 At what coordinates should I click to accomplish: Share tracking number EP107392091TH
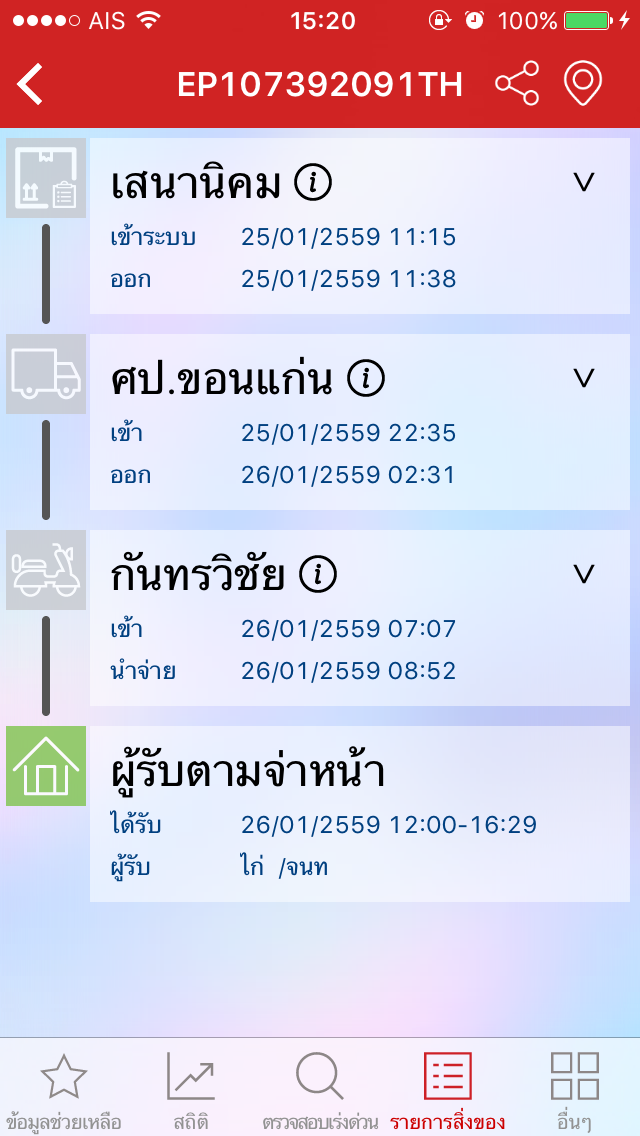click(x=517, y=84)
